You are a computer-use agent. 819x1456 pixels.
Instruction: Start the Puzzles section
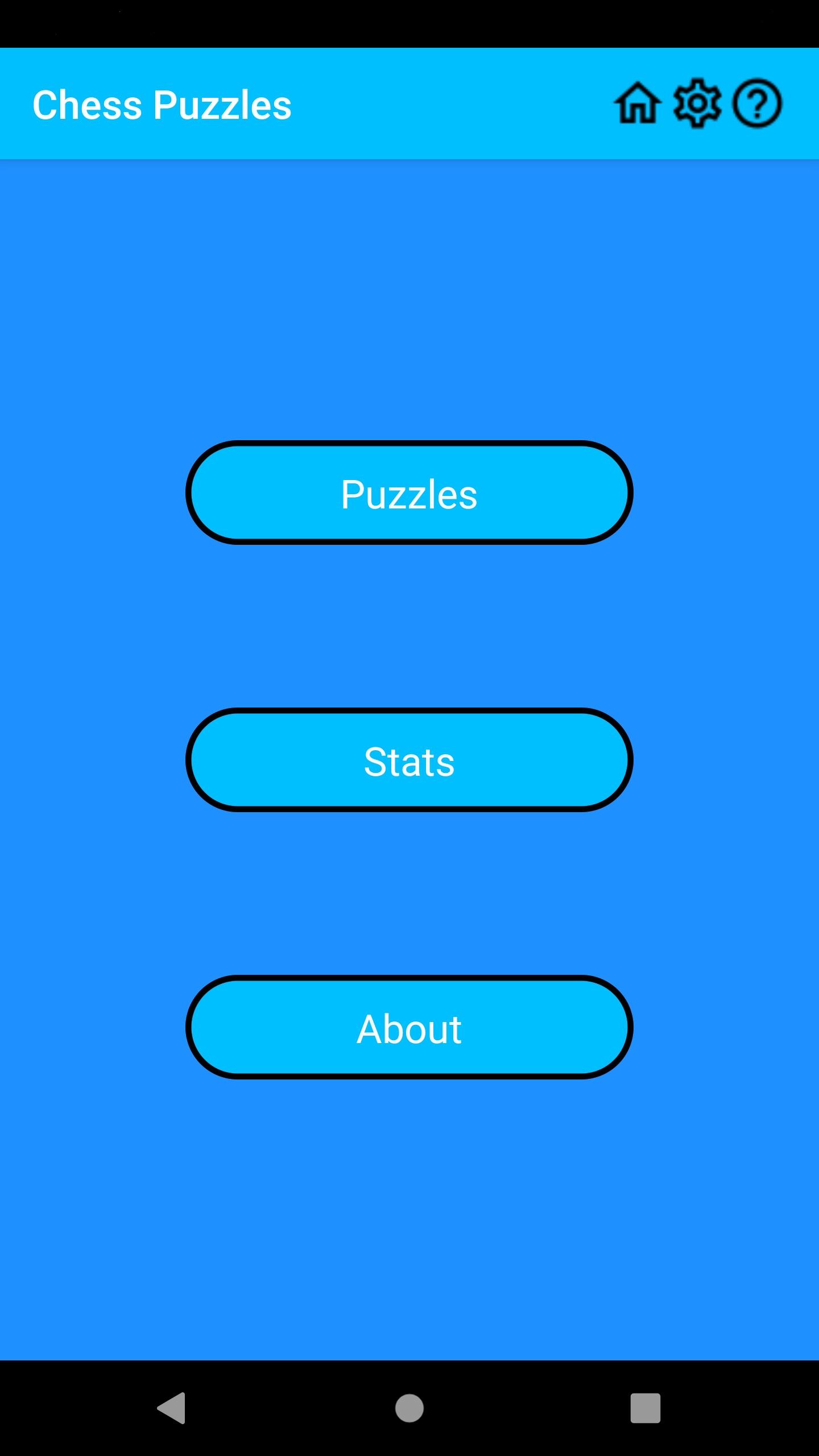click(409, 493)
